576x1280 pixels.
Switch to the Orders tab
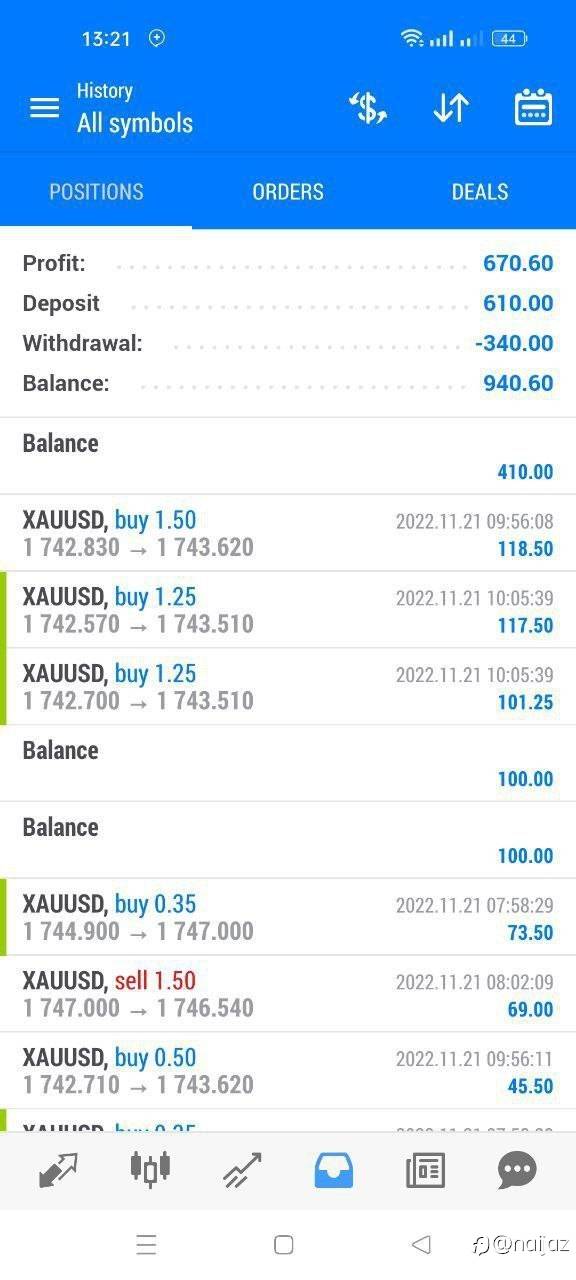[288, 192]
